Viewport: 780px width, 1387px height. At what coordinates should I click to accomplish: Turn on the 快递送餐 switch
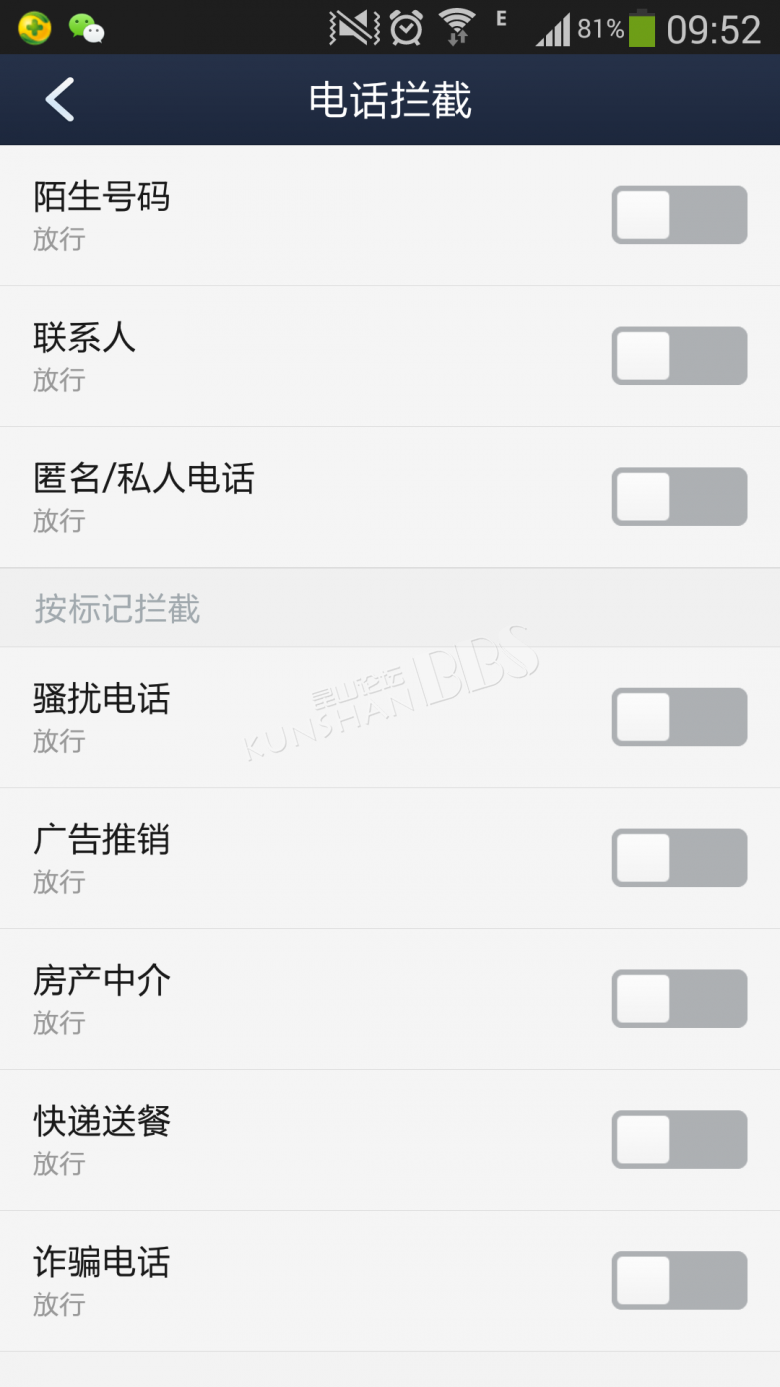point(679,1140)
